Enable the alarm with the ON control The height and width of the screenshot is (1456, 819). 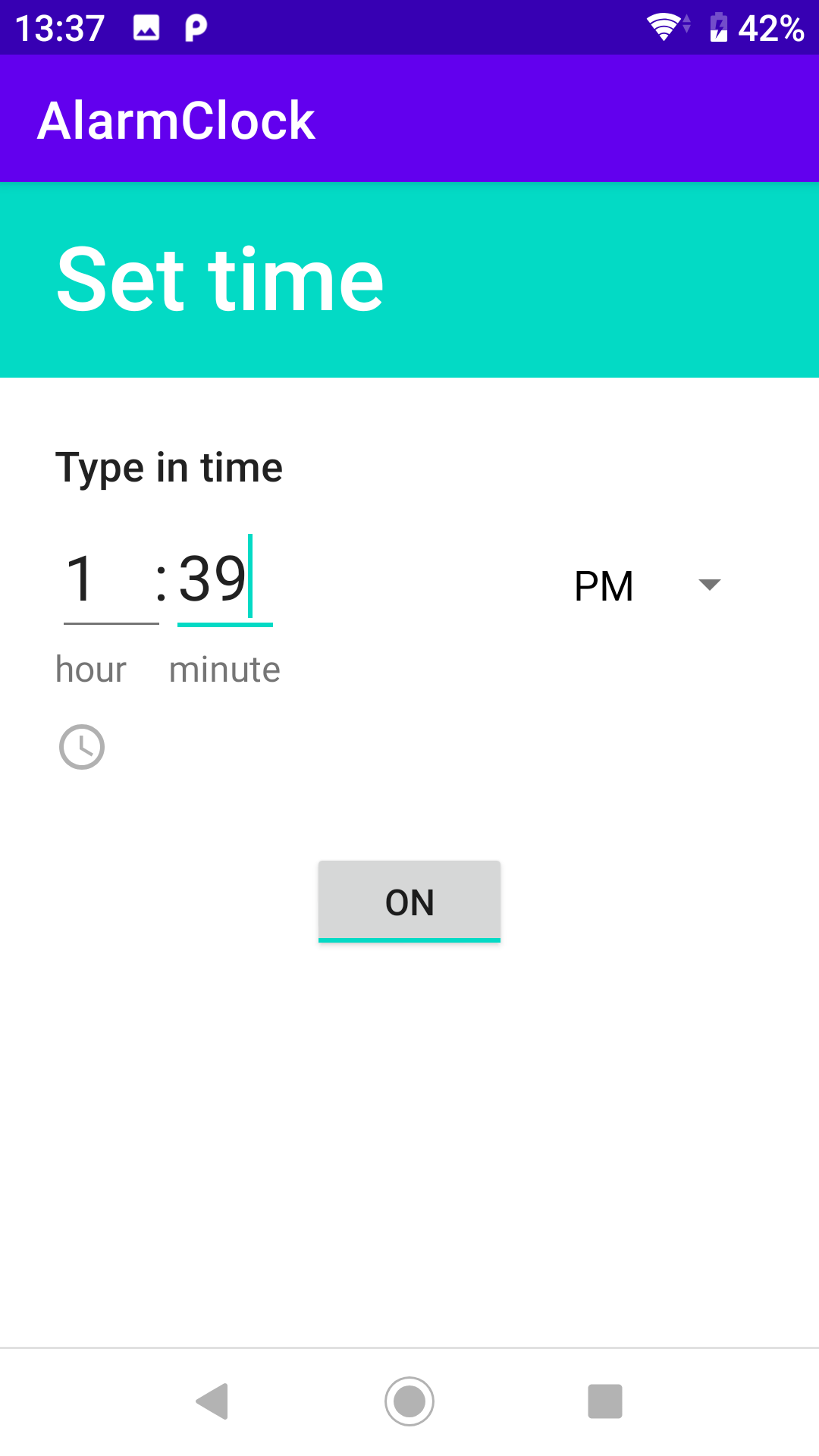409,902
